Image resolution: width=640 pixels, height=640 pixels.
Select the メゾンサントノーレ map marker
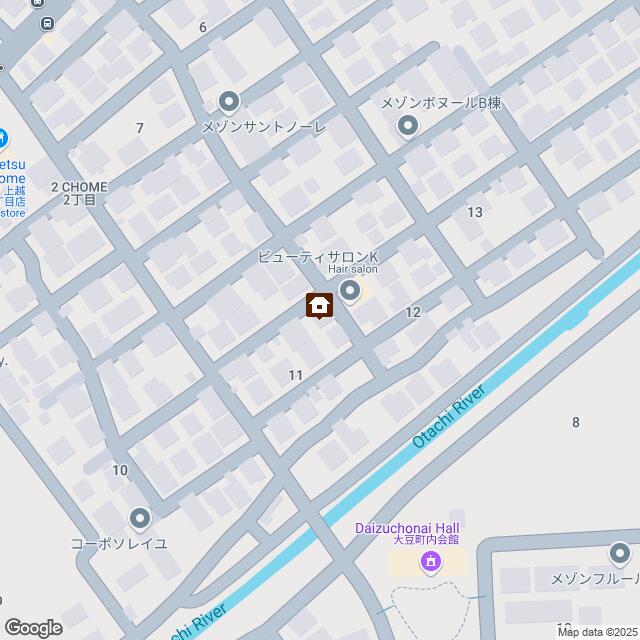point(228,101)
